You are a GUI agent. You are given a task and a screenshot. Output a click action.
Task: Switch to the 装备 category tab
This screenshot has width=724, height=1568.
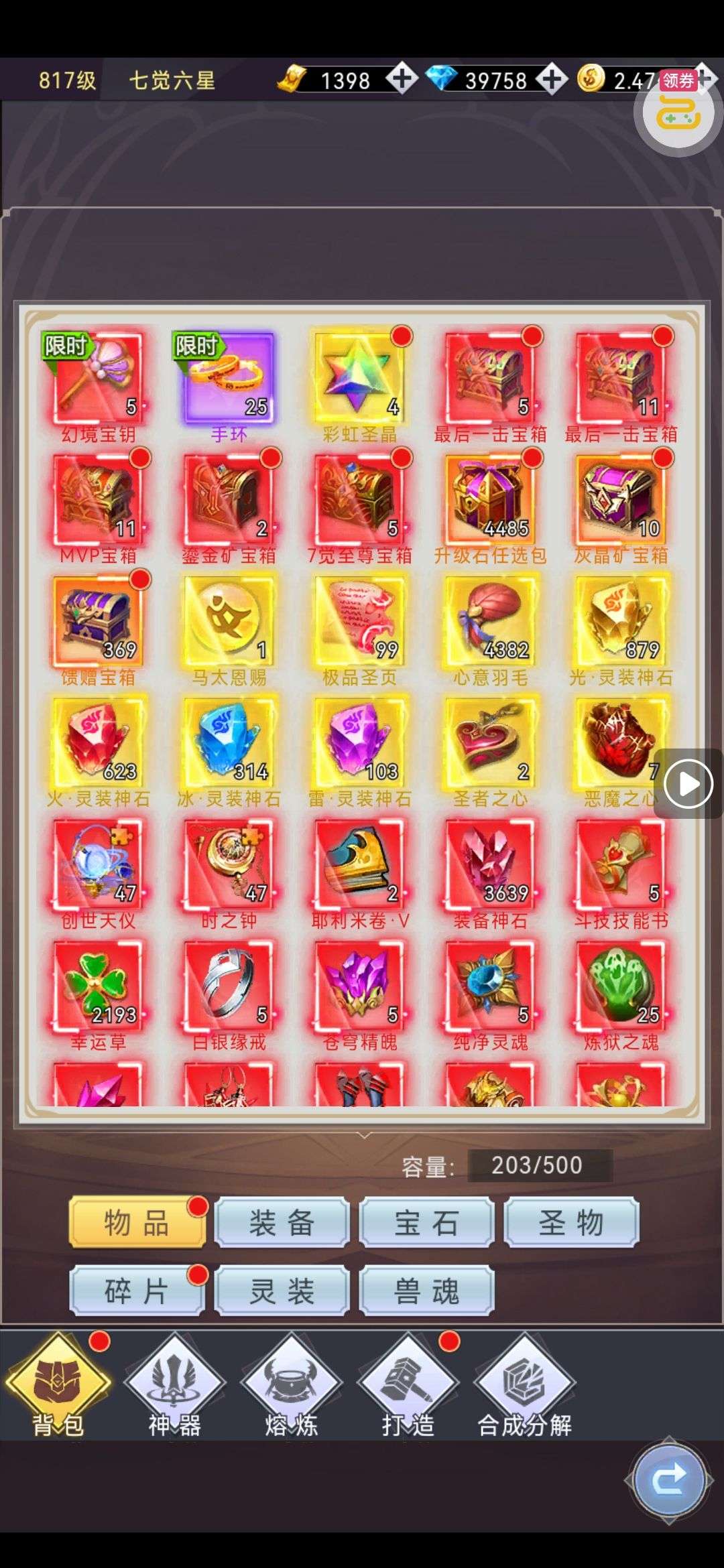[x=282, y=1223]
